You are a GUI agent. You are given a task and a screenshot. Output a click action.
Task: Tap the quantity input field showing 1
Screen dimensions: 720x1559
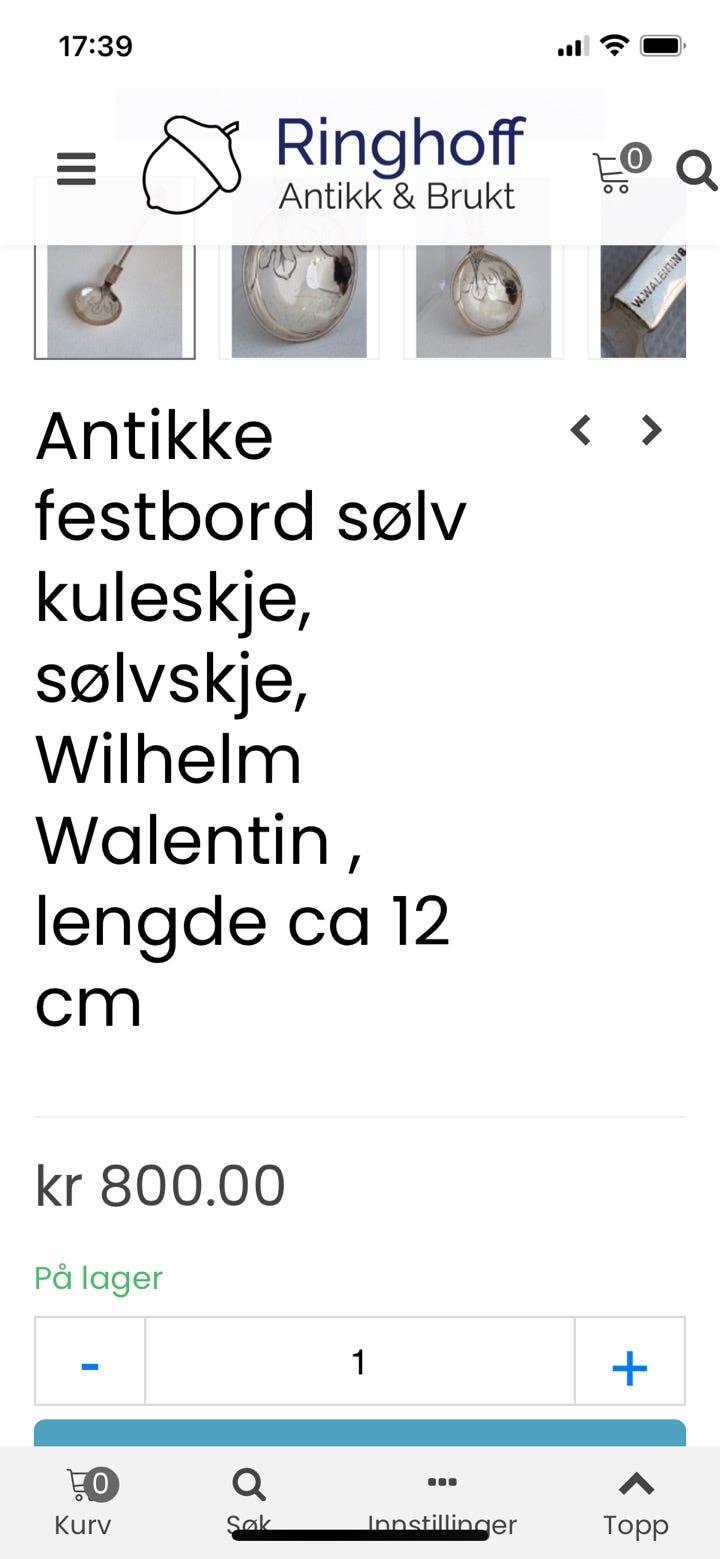pyautogui.click(x=359, y=1361)
